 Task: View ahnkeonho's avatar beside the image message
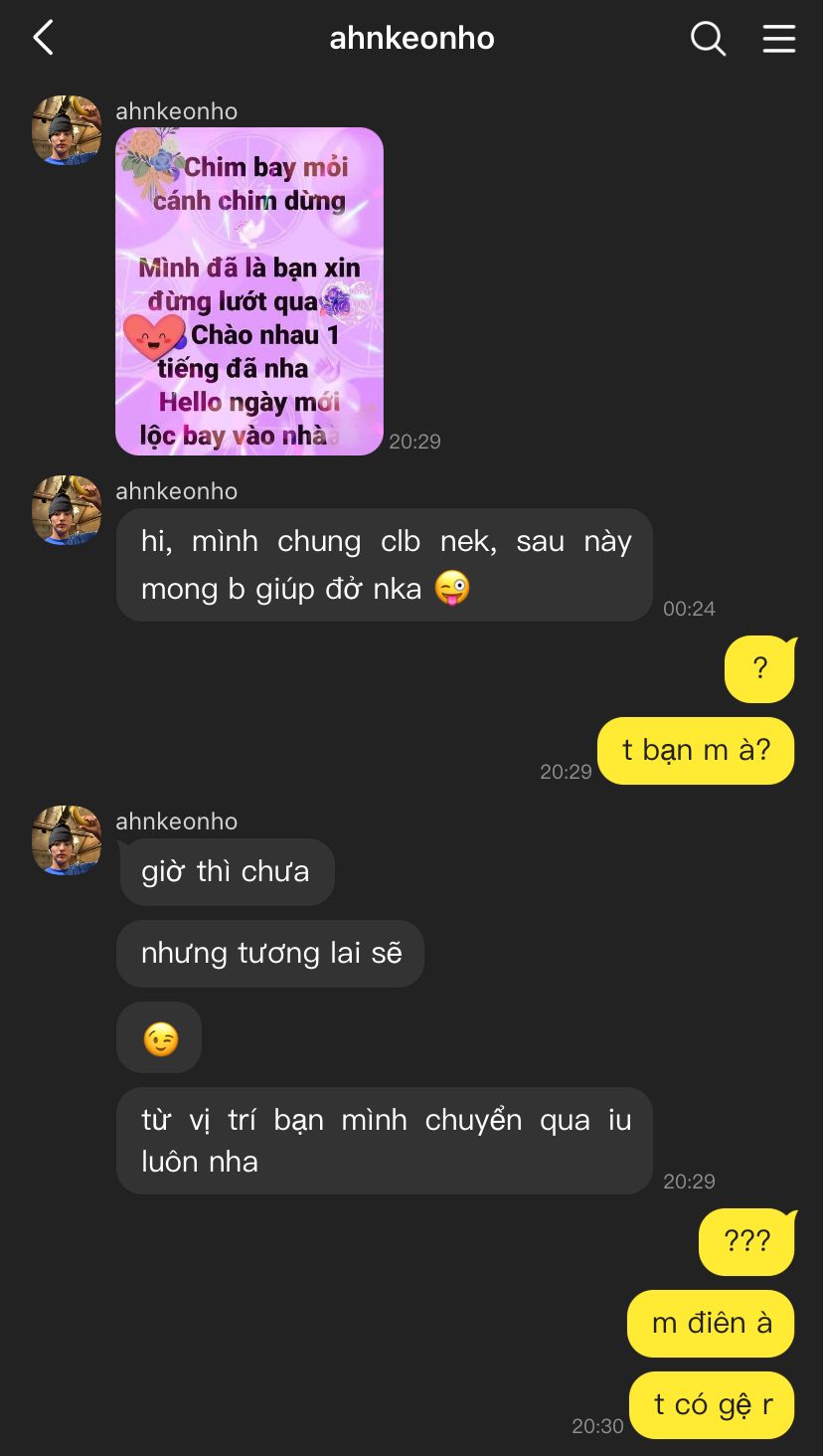(67, 130)
